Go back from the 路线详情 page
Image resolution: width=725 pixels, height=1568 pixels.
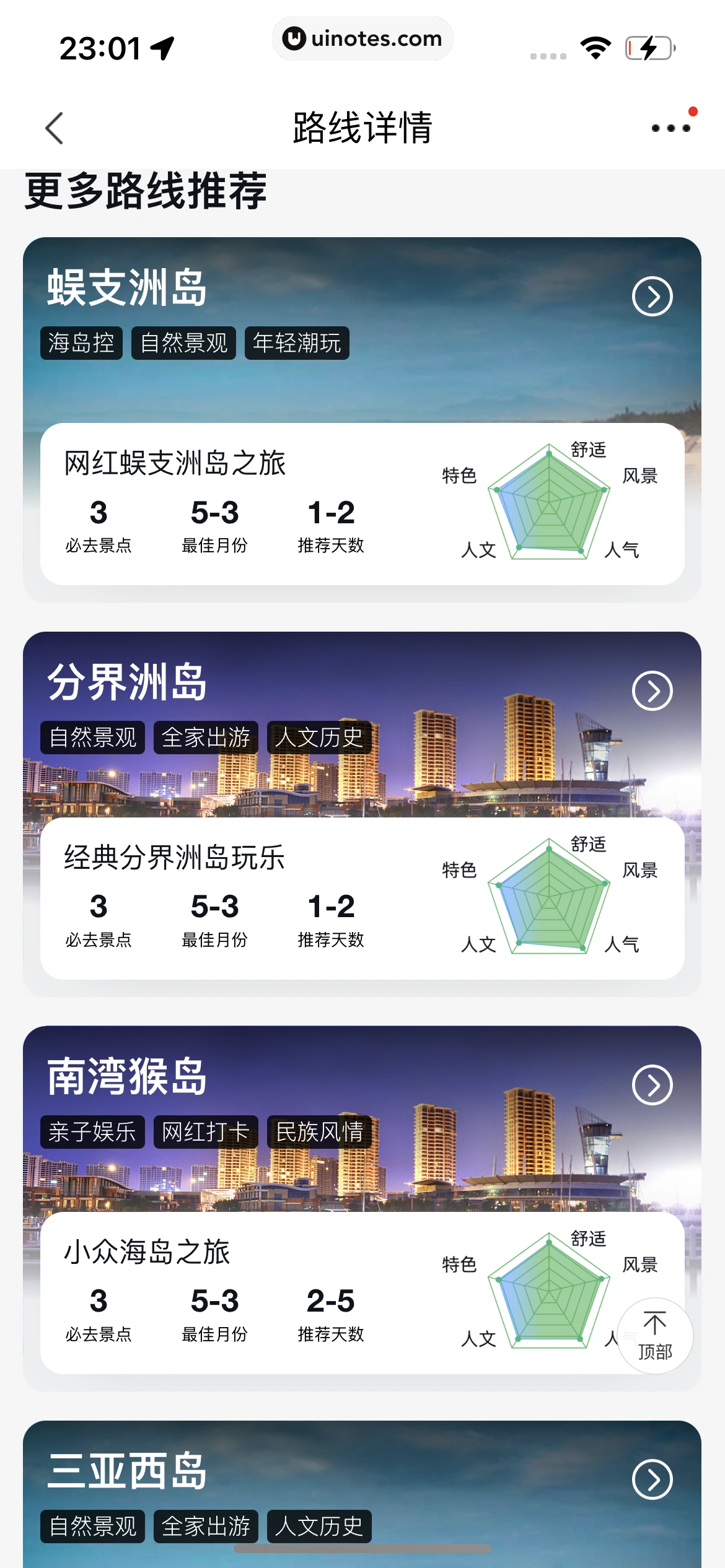(55, 128)
